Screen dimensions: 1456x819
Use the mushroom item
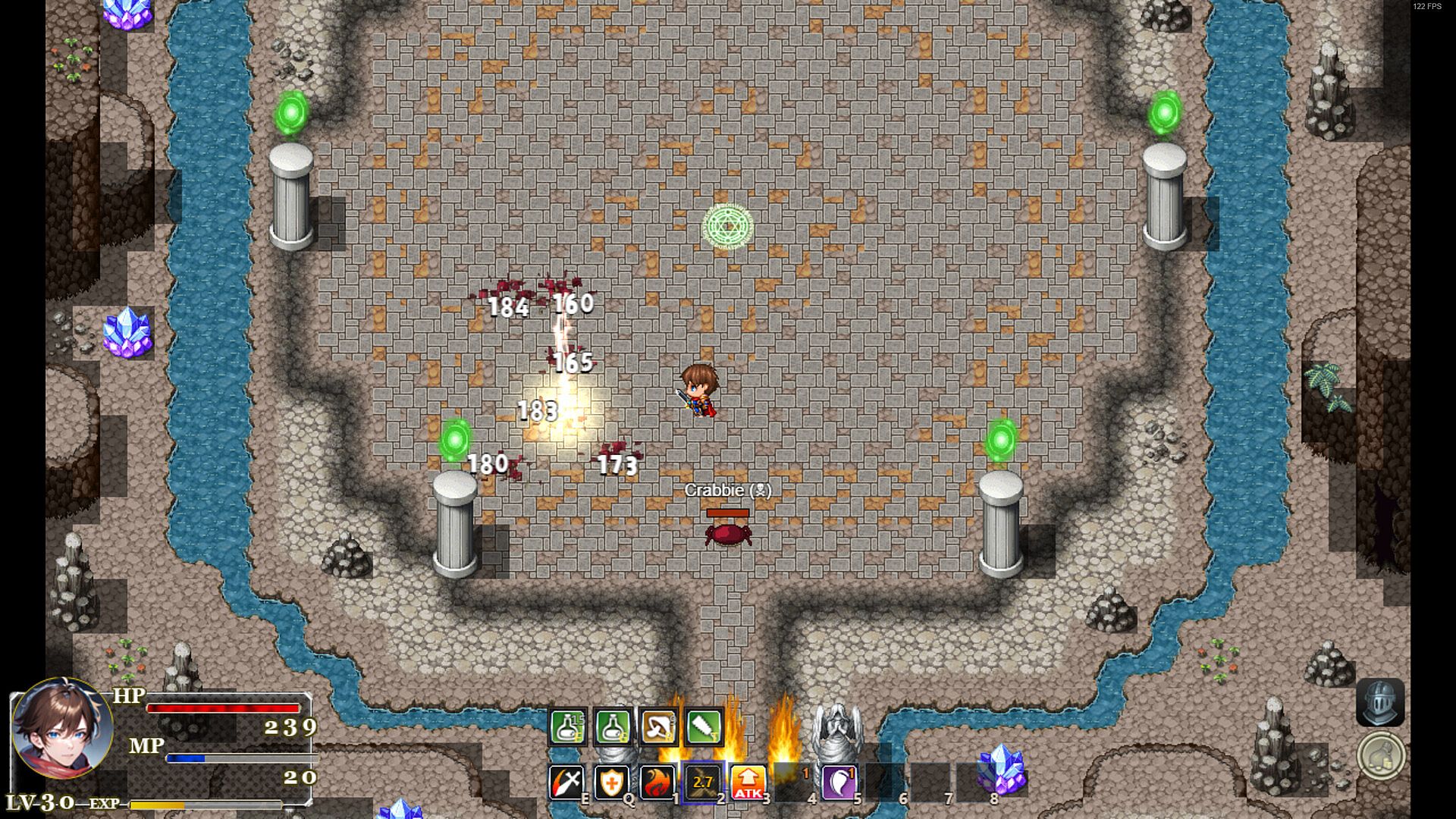click(x=658, y=728)
